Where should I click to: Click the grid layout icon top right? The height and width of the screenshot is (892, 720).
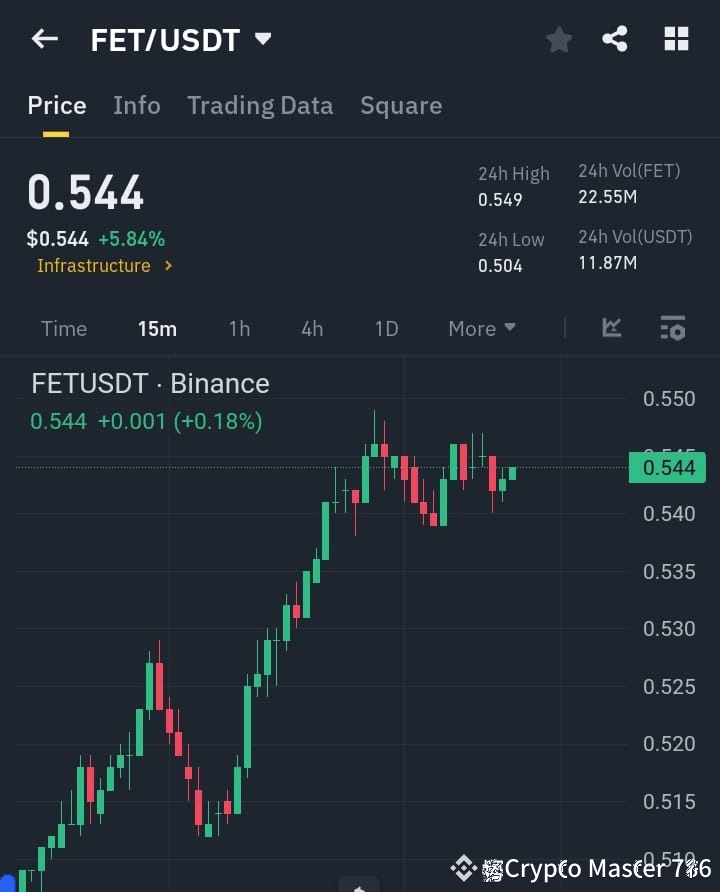pyautogui.click(x=676, y=38)
